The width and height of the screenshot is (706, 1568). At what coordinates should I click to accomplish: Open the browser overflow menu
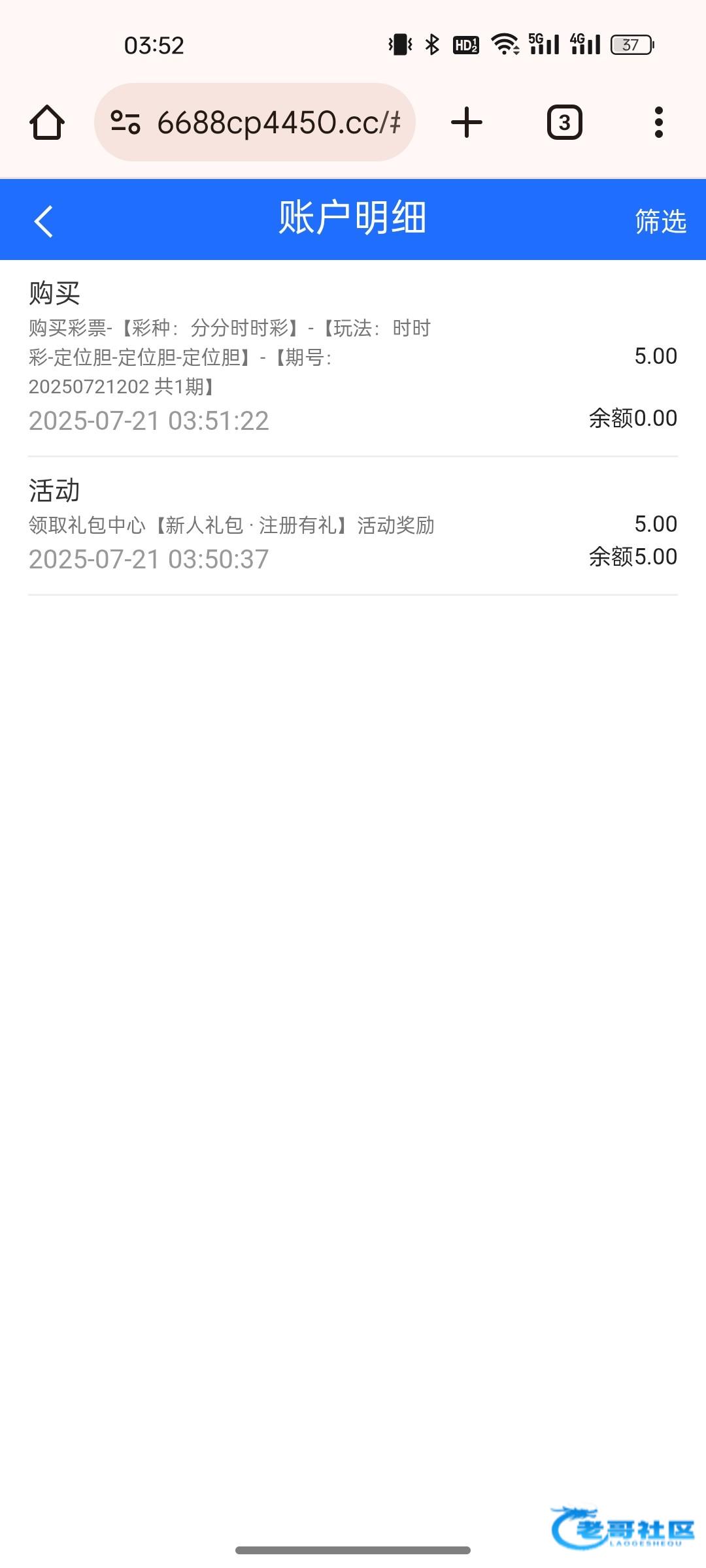(658, 122)
